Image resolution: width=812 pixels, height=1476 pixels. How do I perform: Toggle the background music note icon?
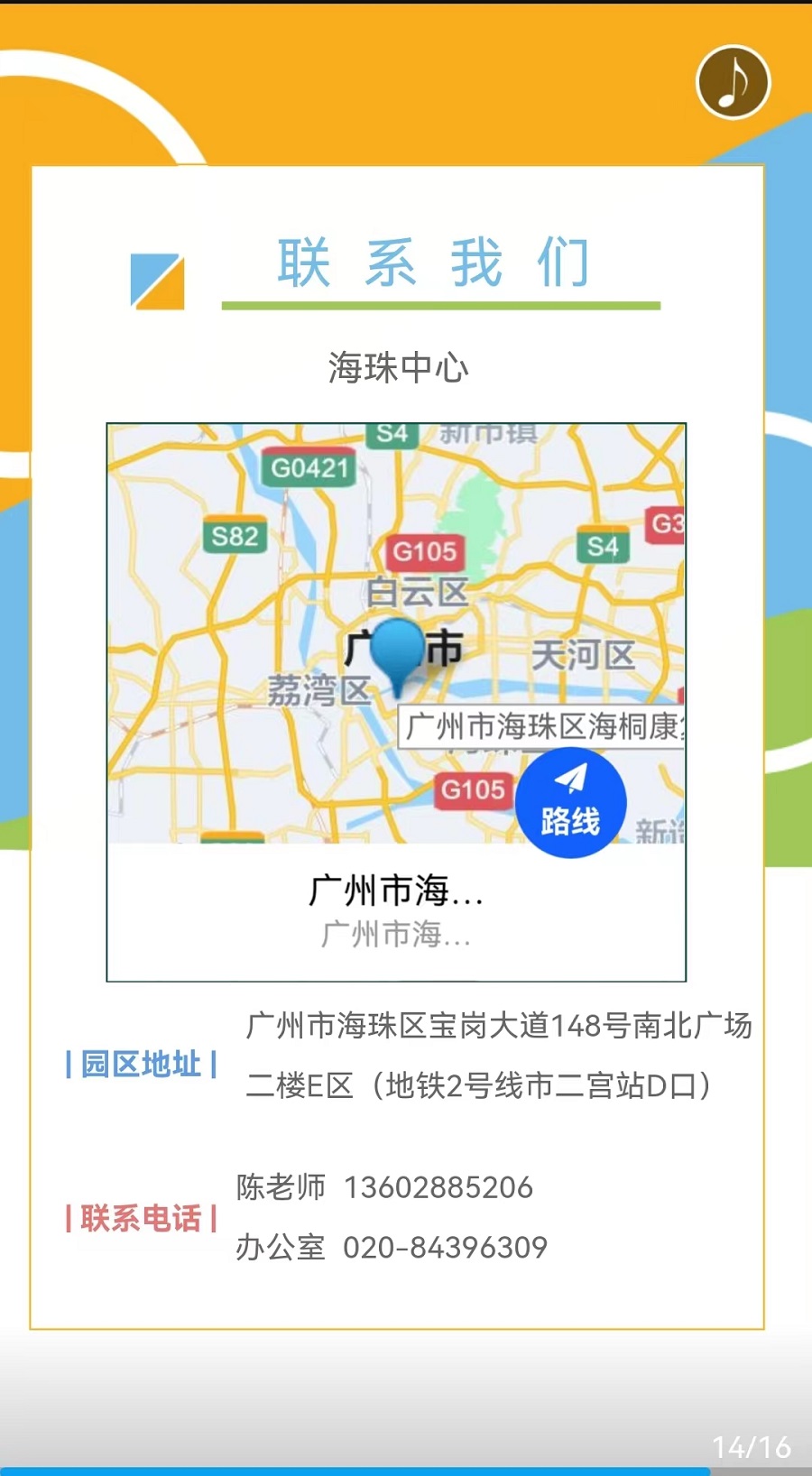pos(733,82)
